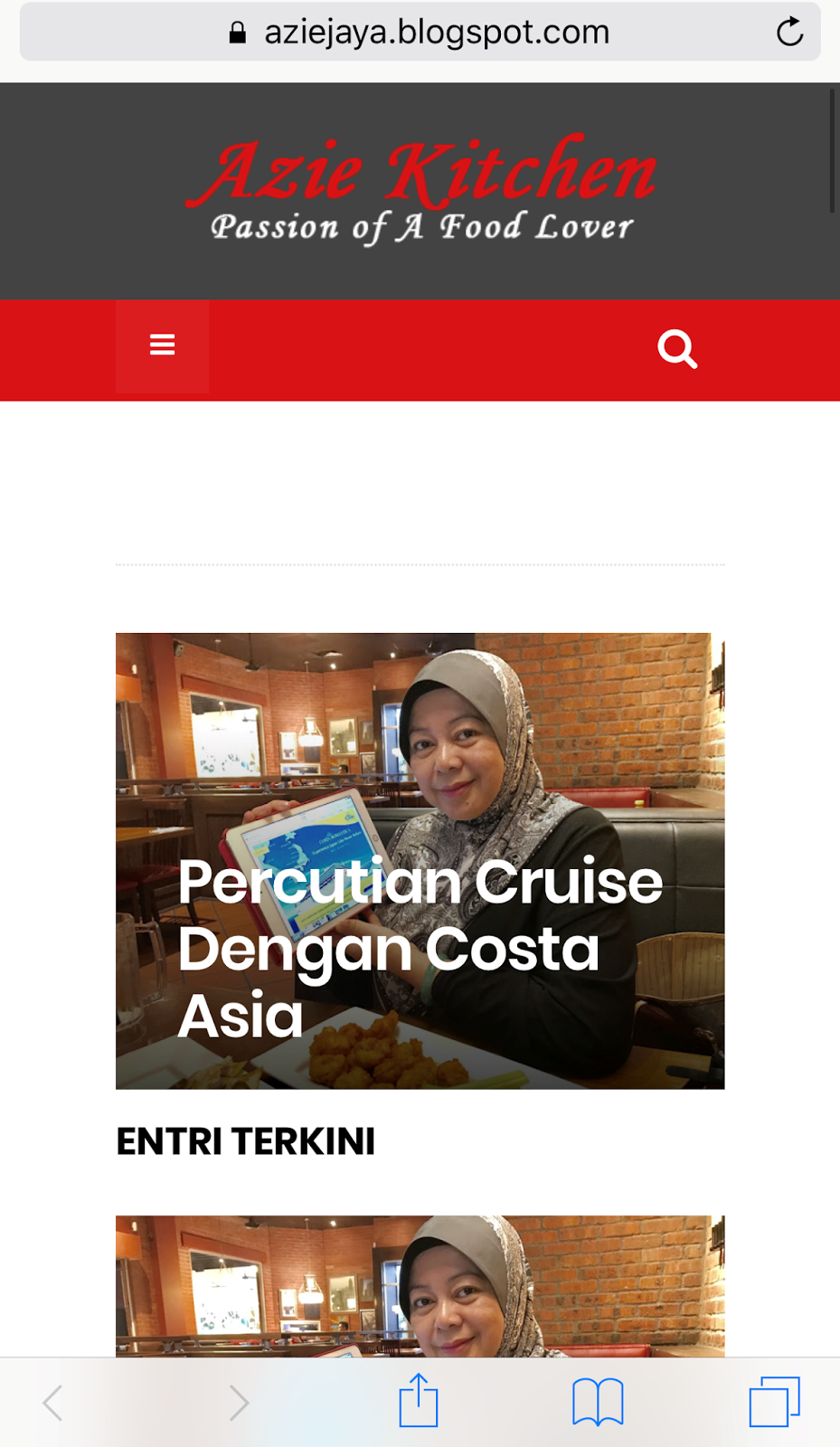Go back to the previous page
The height and width of the screenshot is (1447, 840).
[52, 1403]
